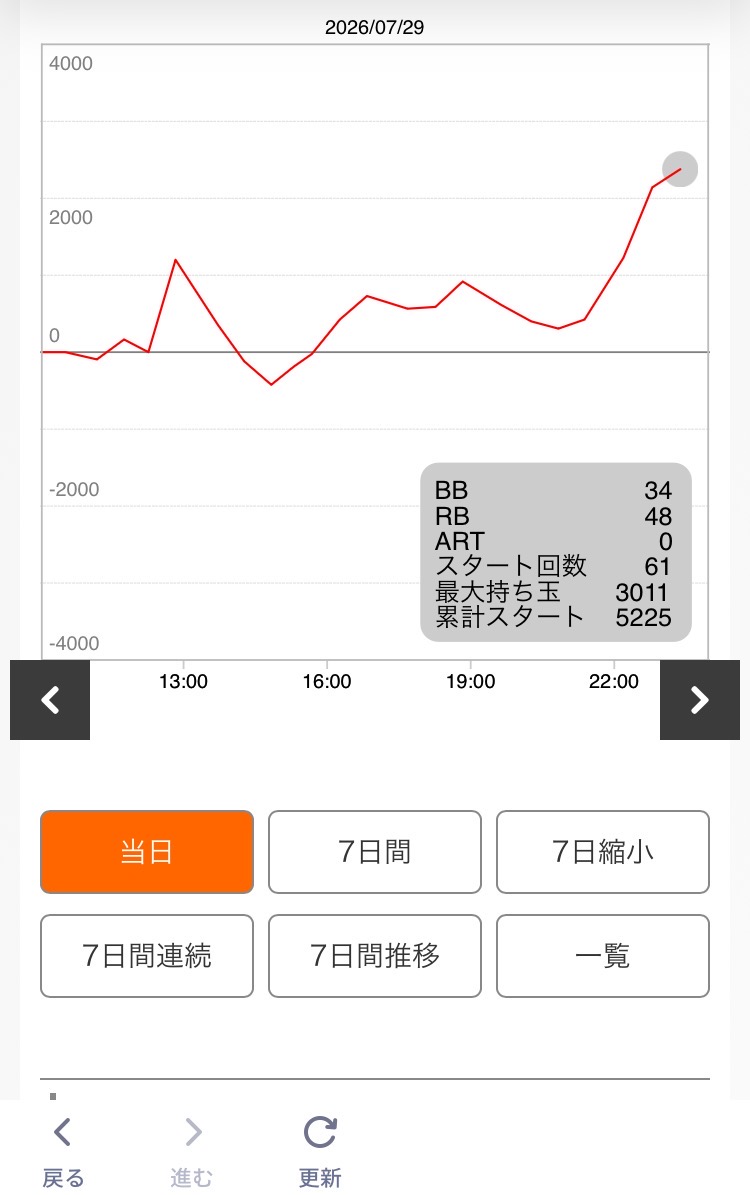The image size is (750, 1195).
Task: Reload the page with 更新
Action: pyautogui.click(x=320, y=1152)
